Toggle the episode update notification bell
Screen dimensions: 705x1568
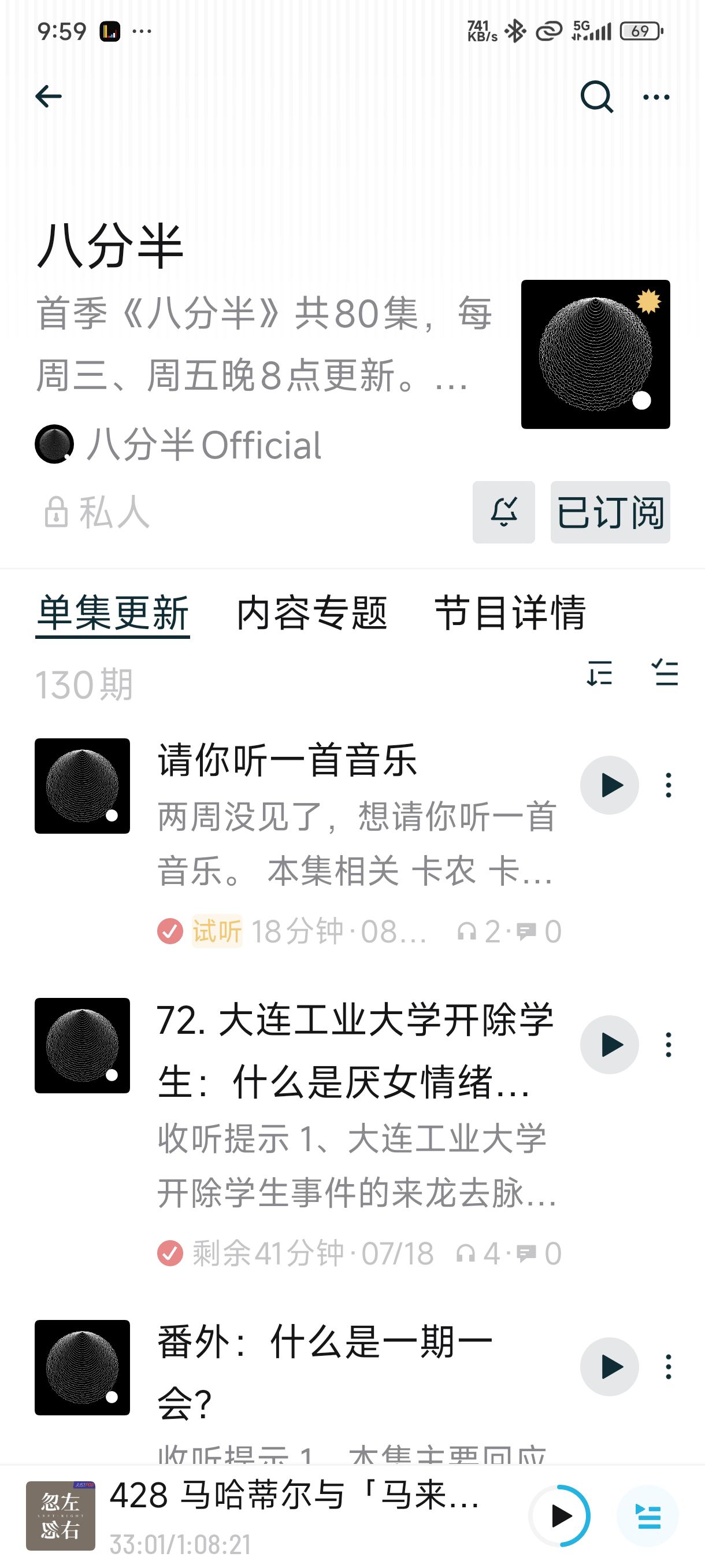tap(504, 512)
